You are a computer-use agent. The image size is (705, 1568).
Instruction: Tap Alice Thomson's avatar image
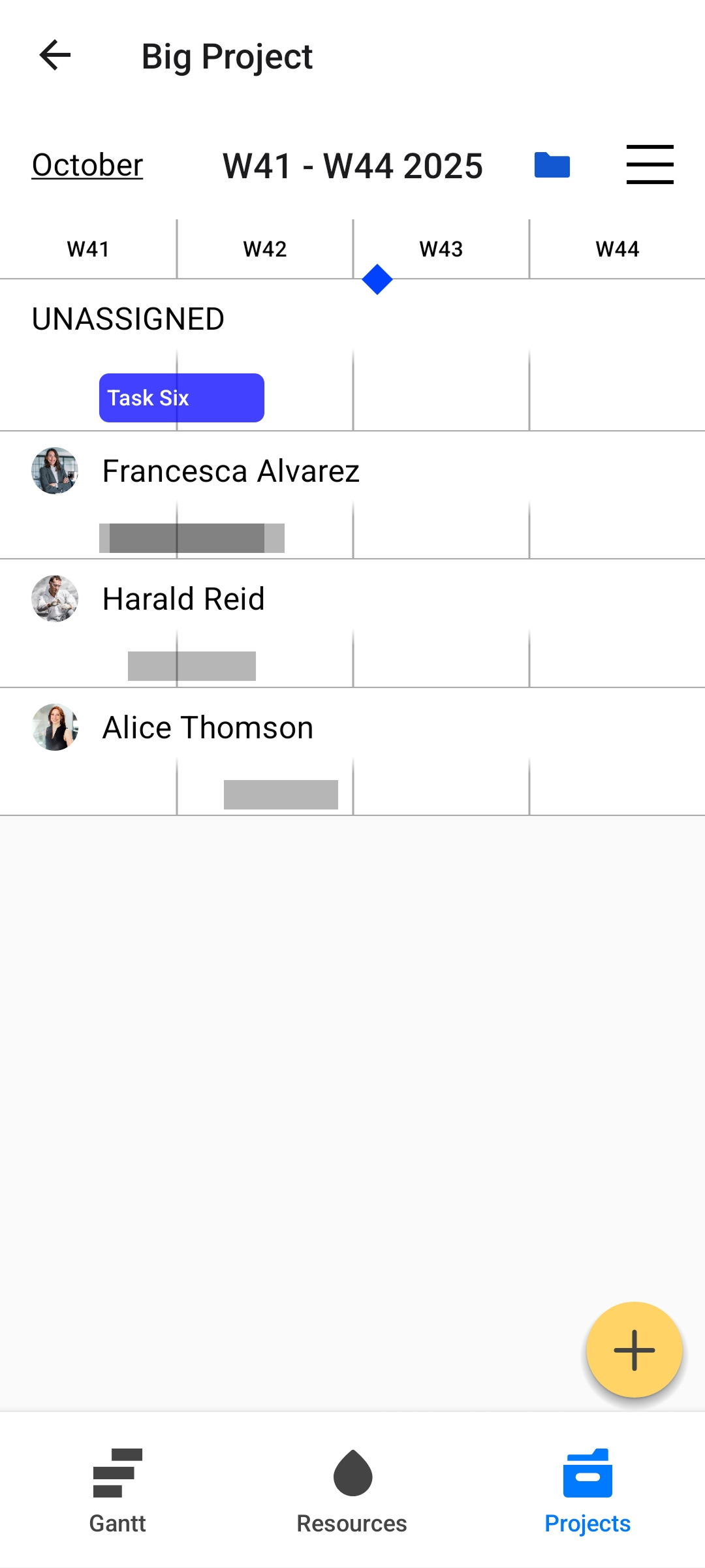coord(55,727)
